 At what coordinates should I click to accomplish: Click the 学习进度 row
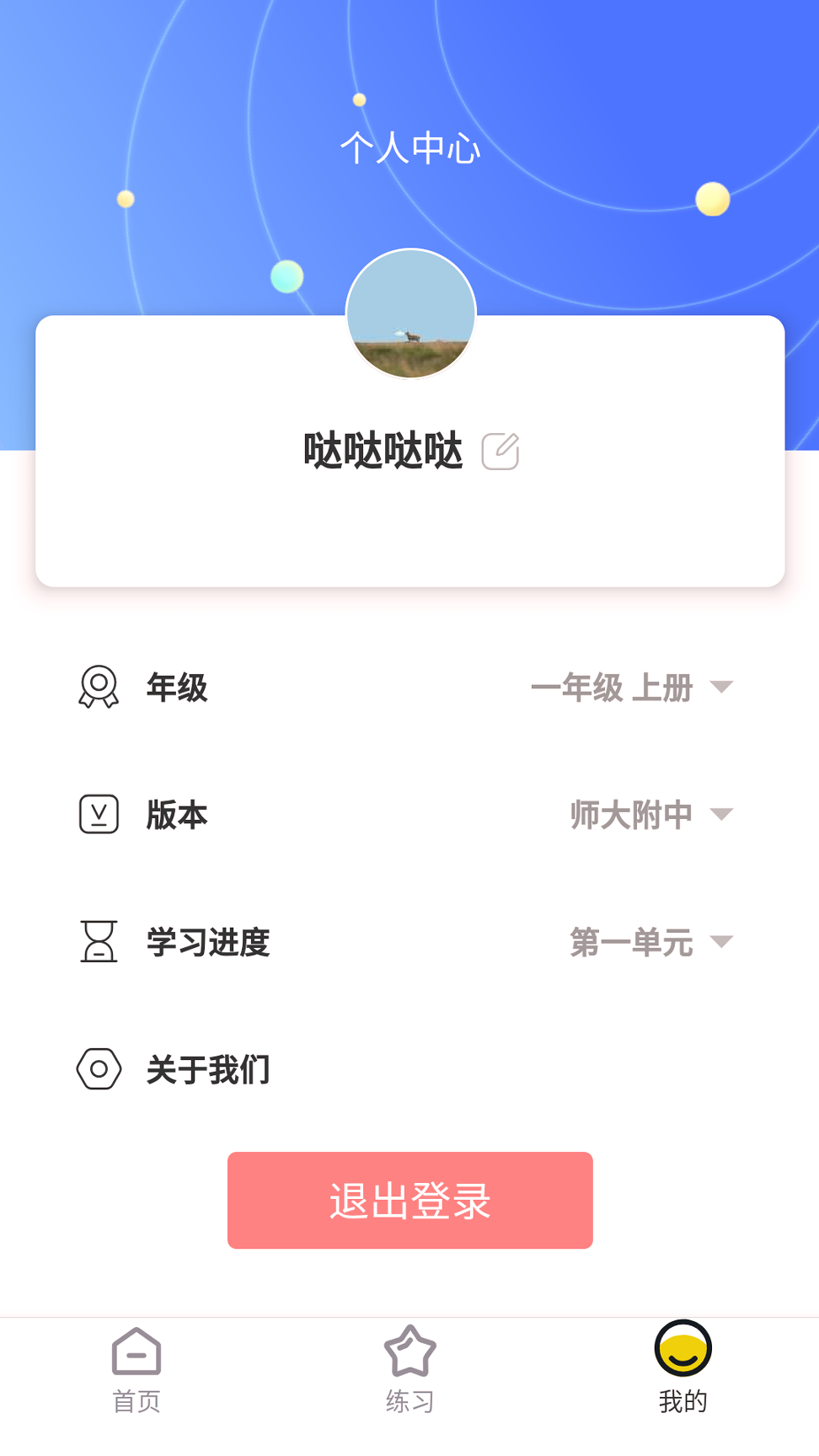coord(207,943)
